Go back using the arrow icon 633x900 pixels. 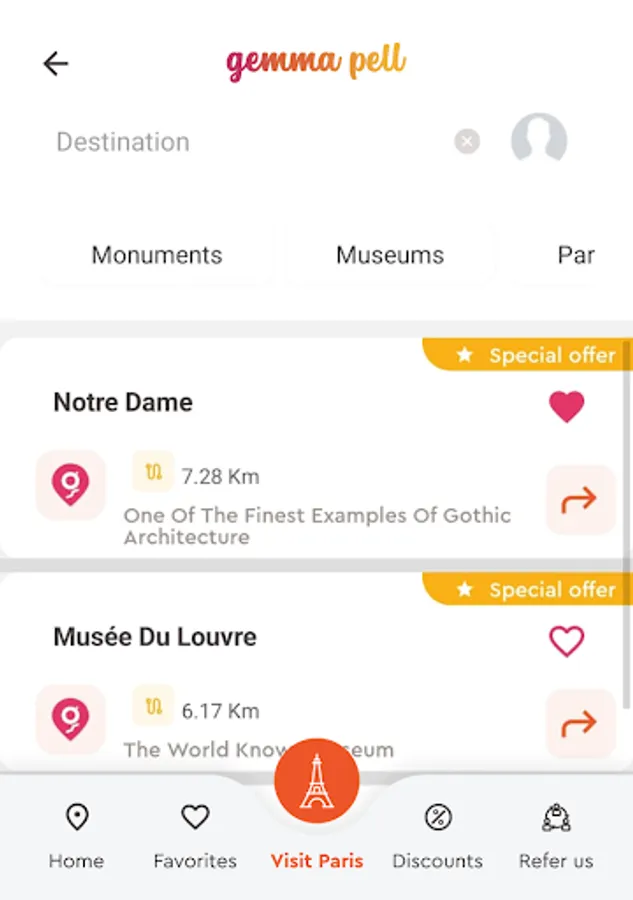pyautogui.click(x=56, y=64)
